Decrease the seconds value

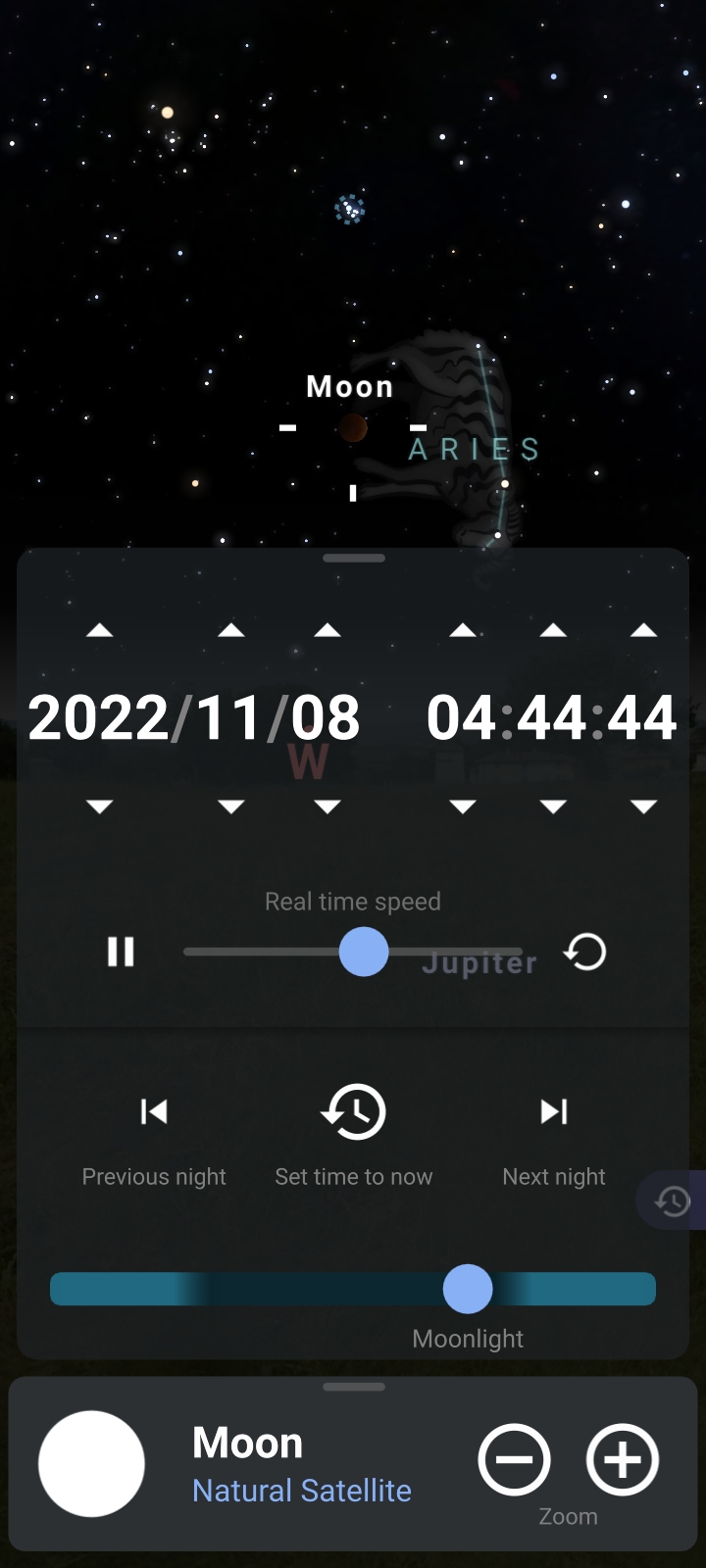643,807
